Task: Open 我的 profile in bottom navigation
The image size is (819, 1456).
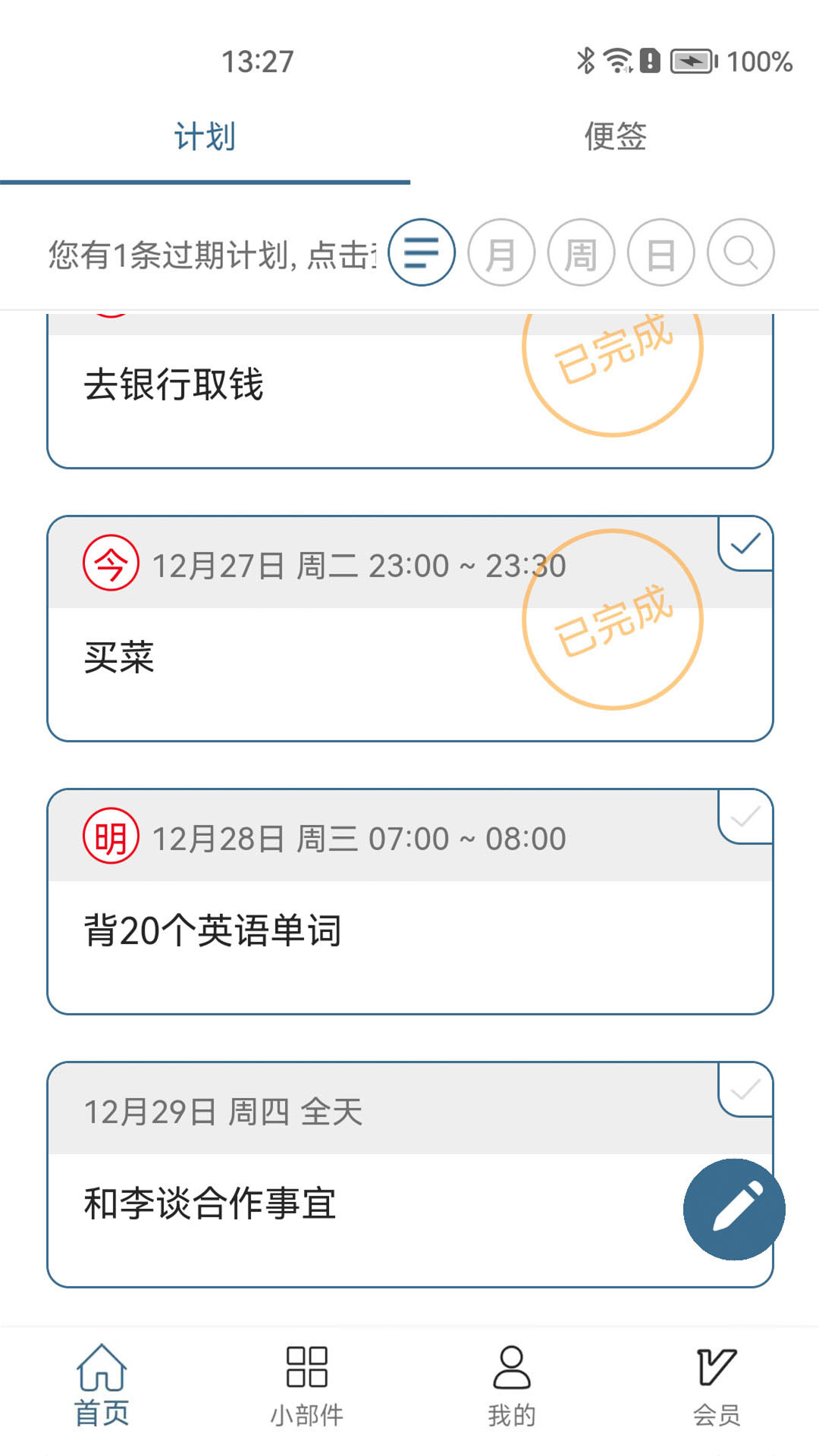Action: point(512,1392)
